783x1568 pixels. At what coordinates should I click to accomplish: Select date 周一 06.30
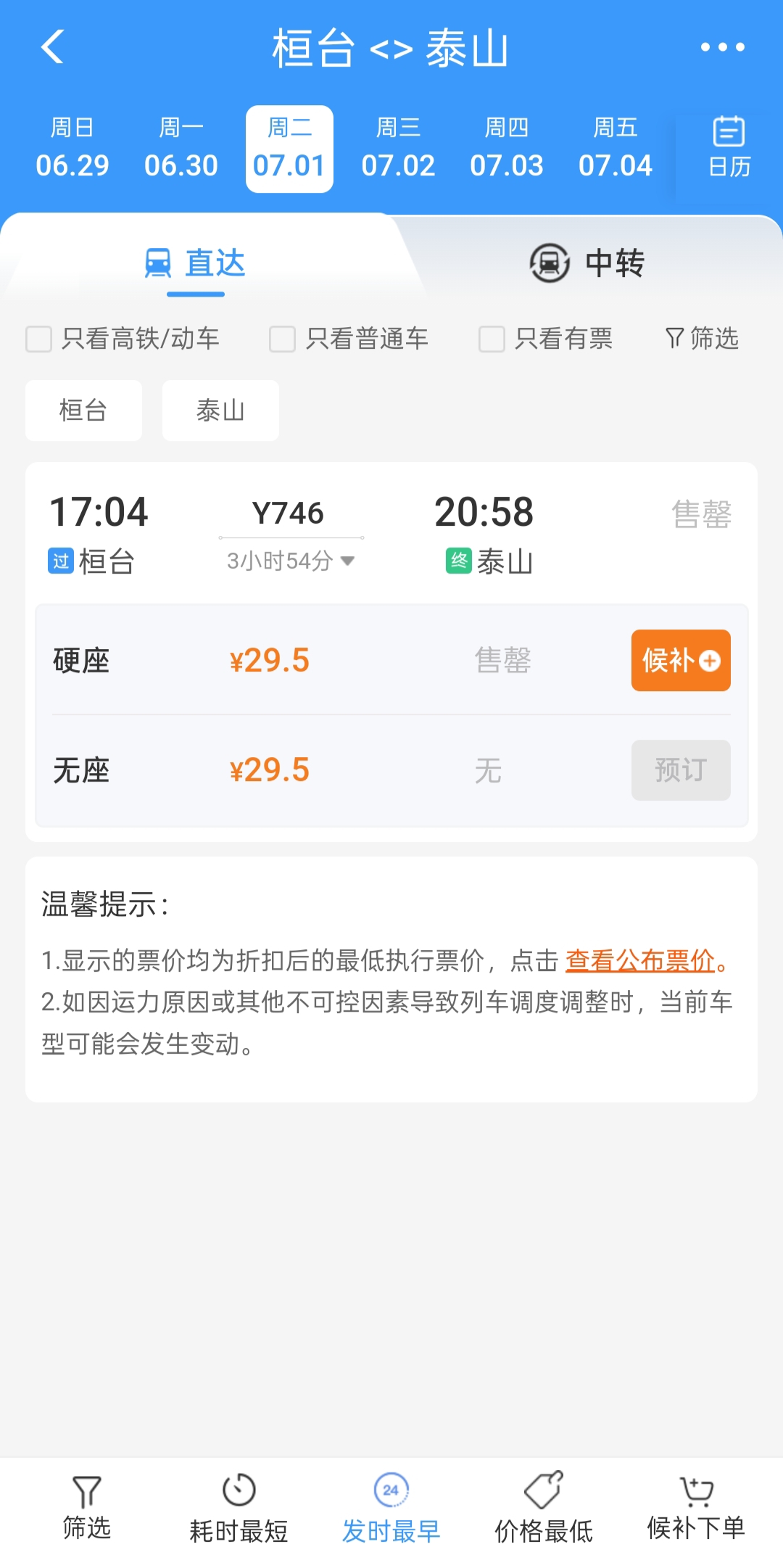pyautogui.click(x=181, y=149)
